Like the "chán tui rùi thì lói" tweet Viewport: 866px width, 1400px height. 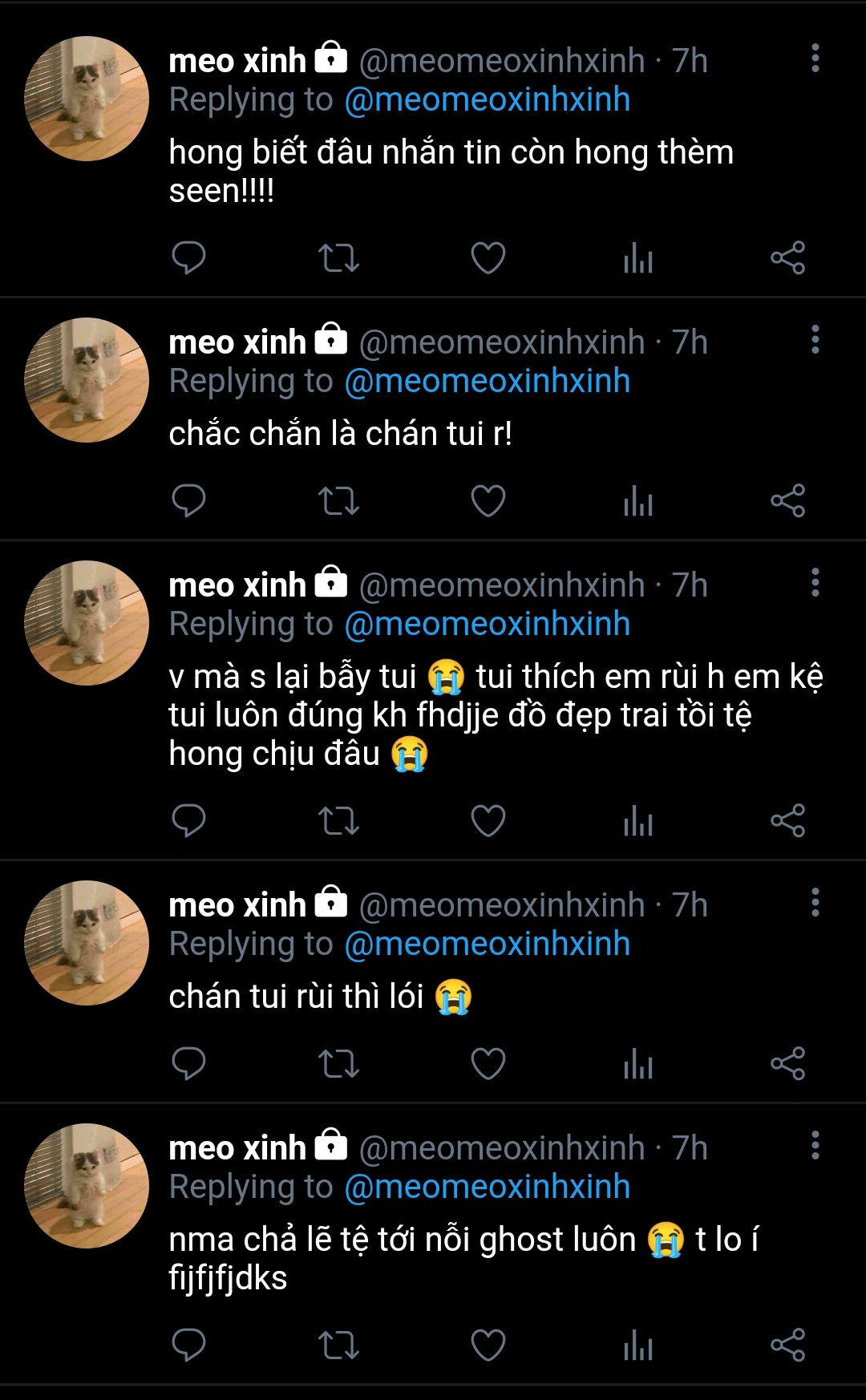pyautogui.click(x=488, y=1064)
